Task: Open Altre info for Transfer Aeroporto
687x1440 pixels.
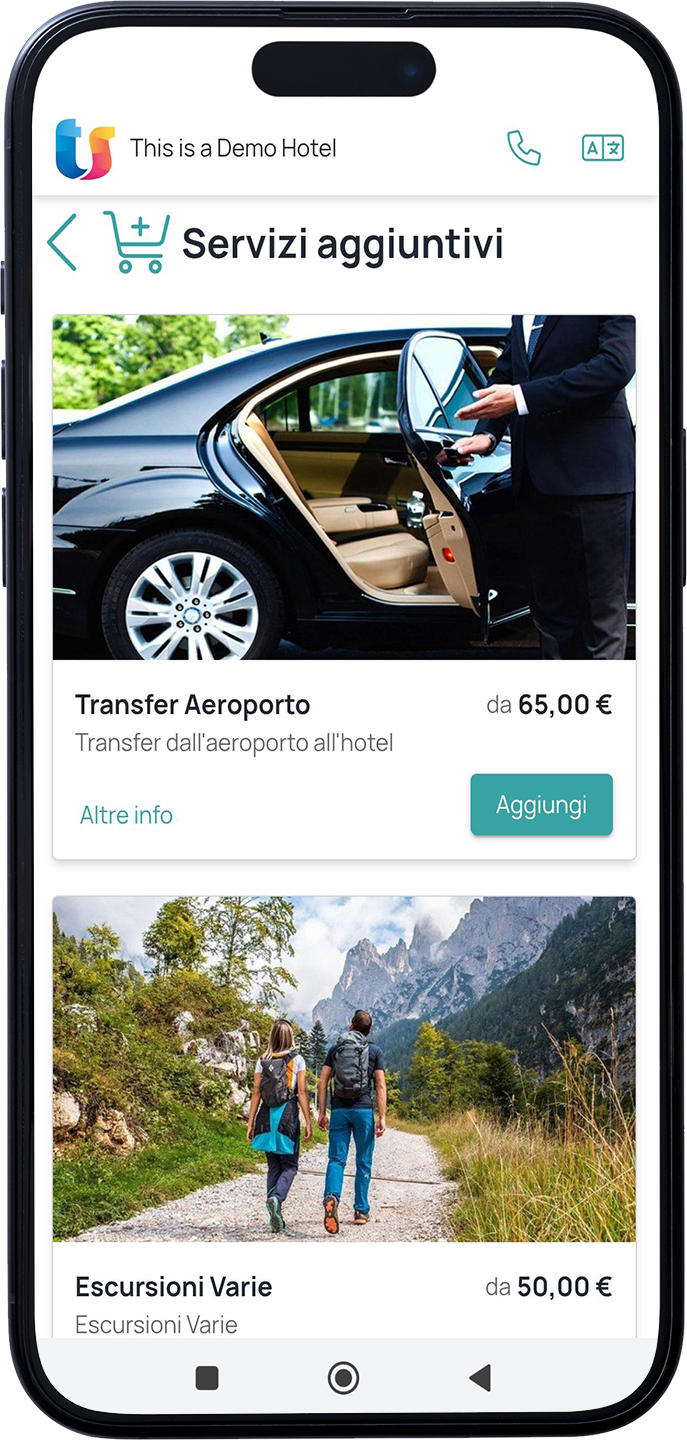Action: (x=126, y=815)
